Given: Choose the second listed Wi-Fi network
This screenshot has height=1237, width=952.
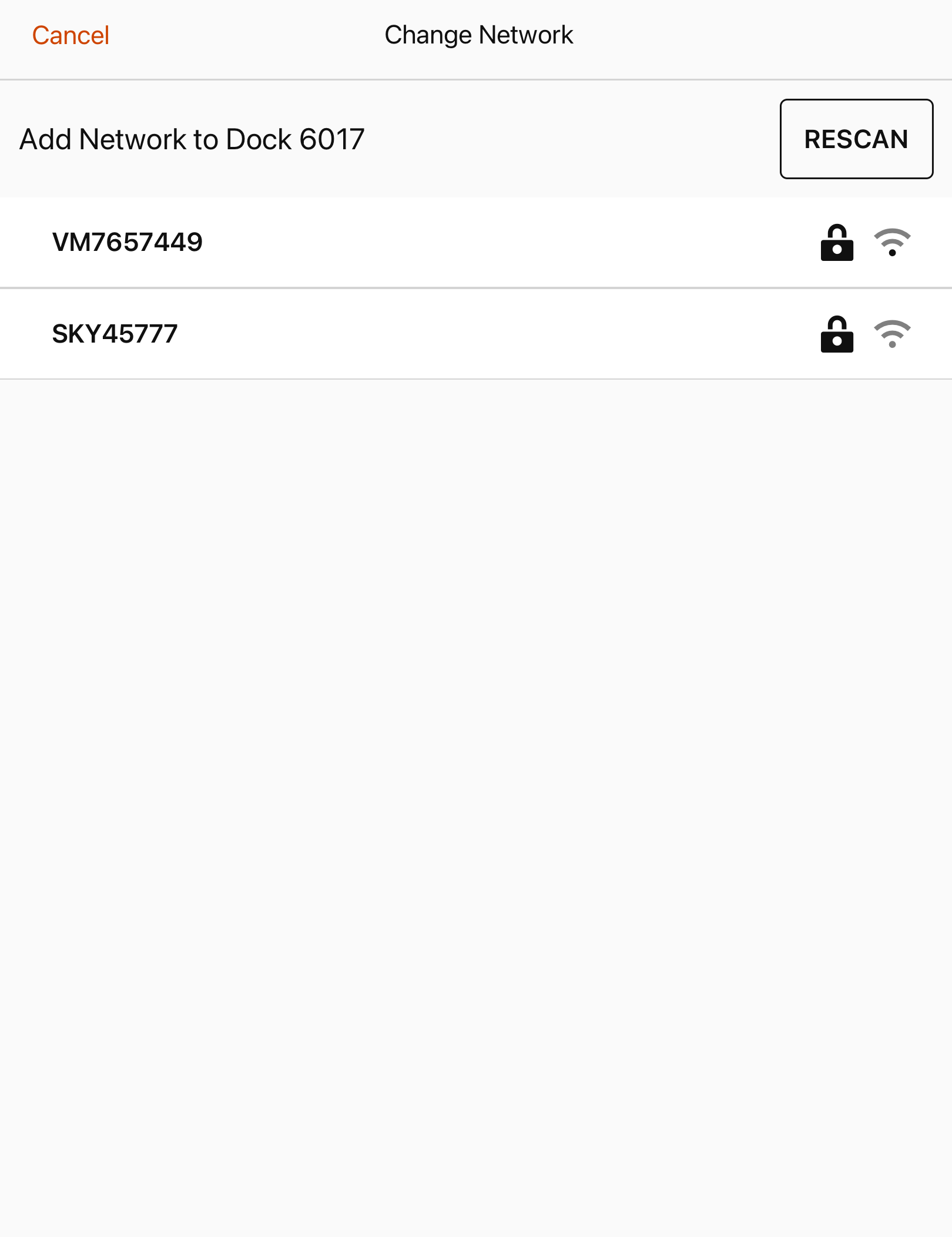Looking at the screenshot, I should pos(411,333).
